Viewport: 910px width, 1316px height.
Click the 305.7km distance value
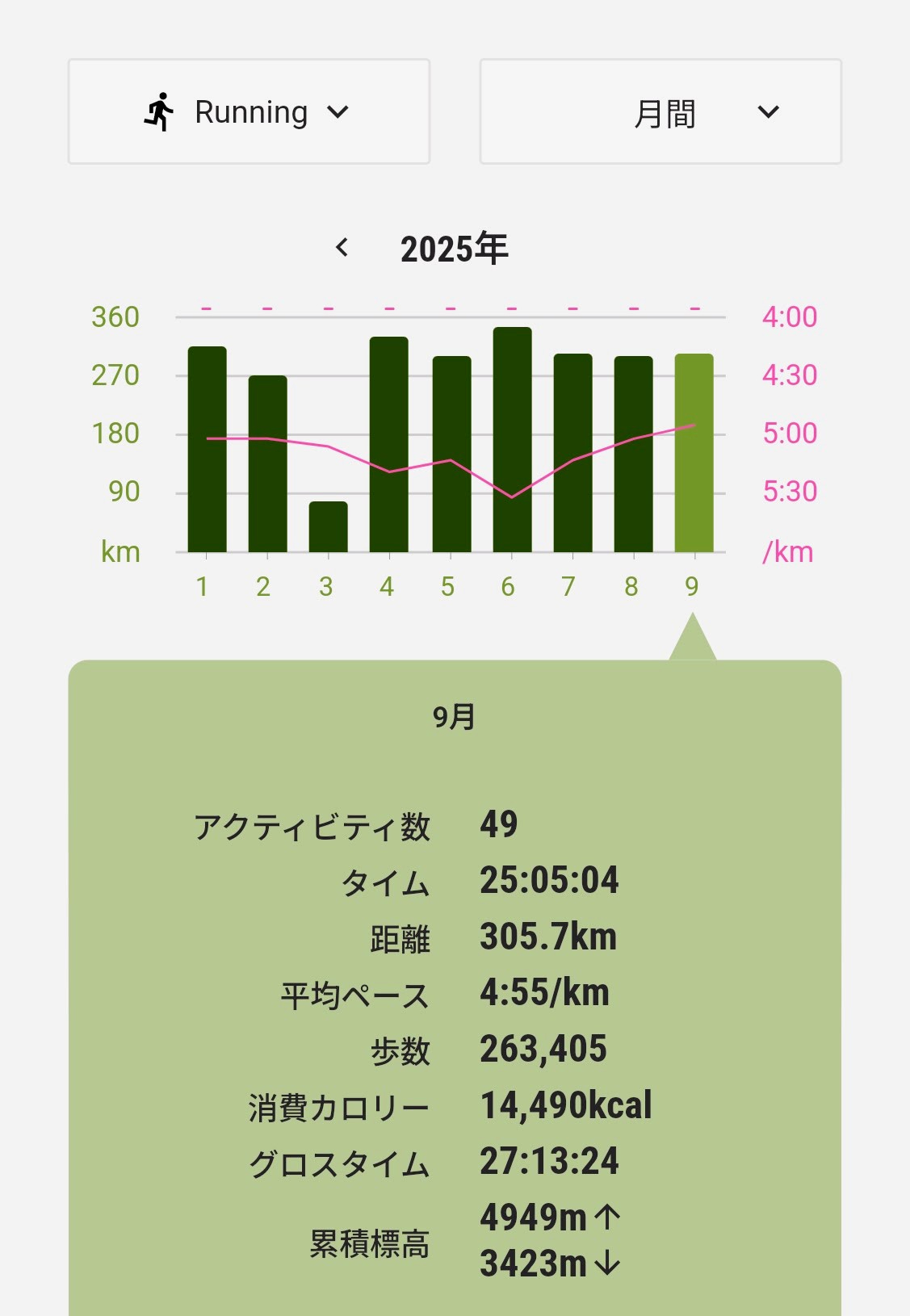pyautogui.click(x=549, y=937)
